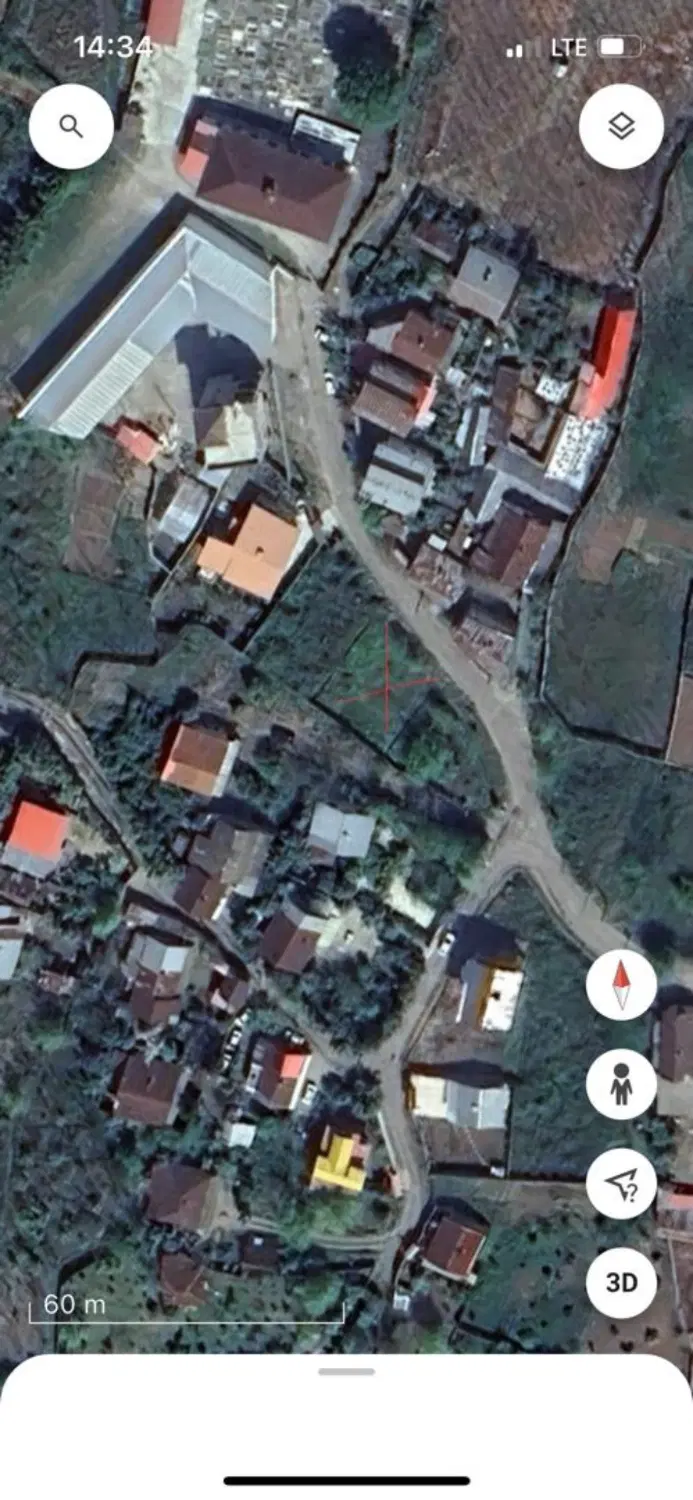Switch to 3D view
The image size is (693, 1500).
click(x=621, y=1282)
